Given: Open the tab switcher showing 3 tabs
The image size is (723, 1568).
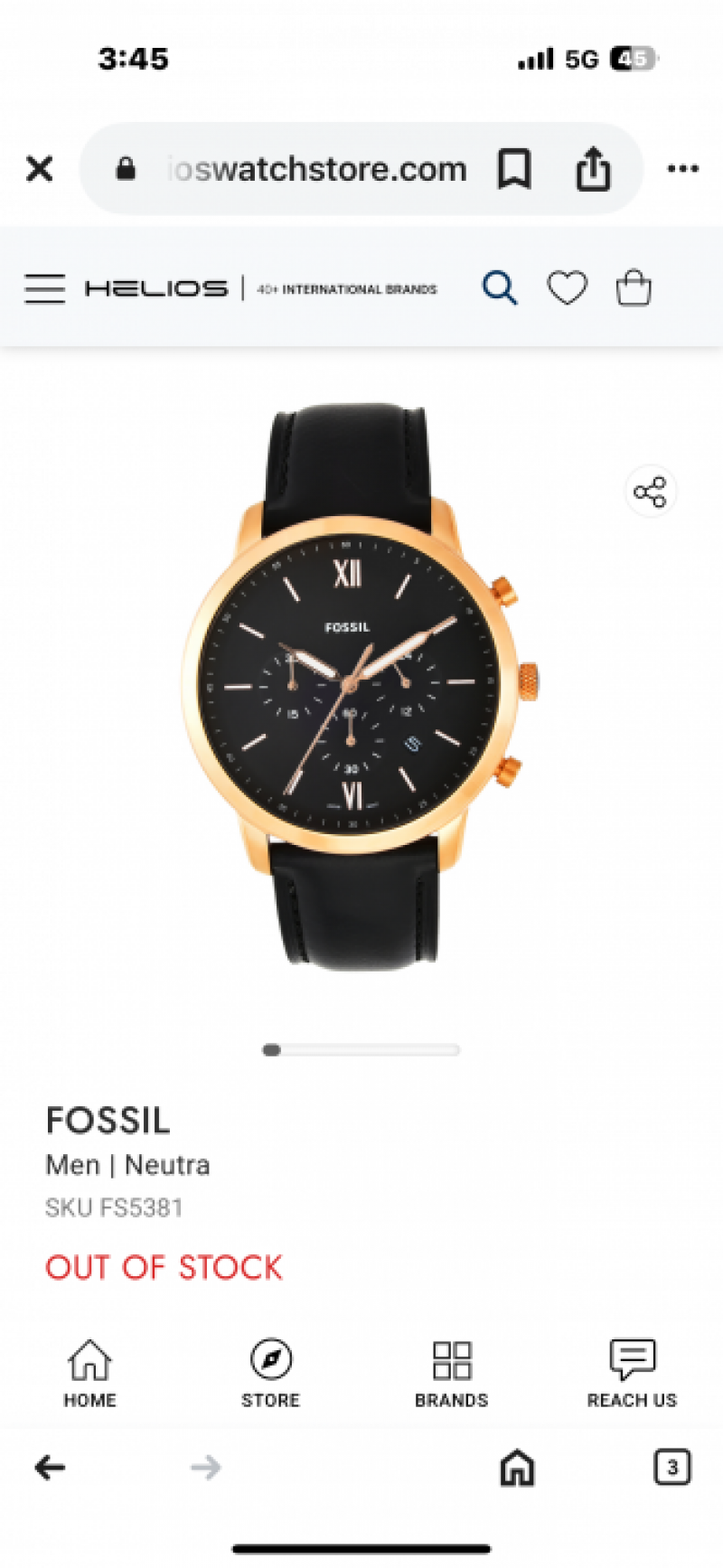Looking at the screenshot, I should coord(671,1468).
